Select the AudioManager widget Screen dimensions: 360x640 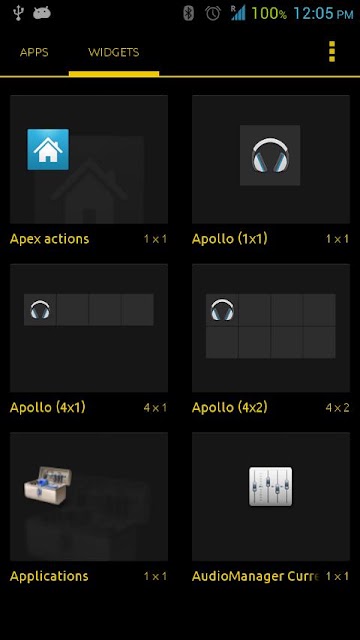tap(271, 507)
